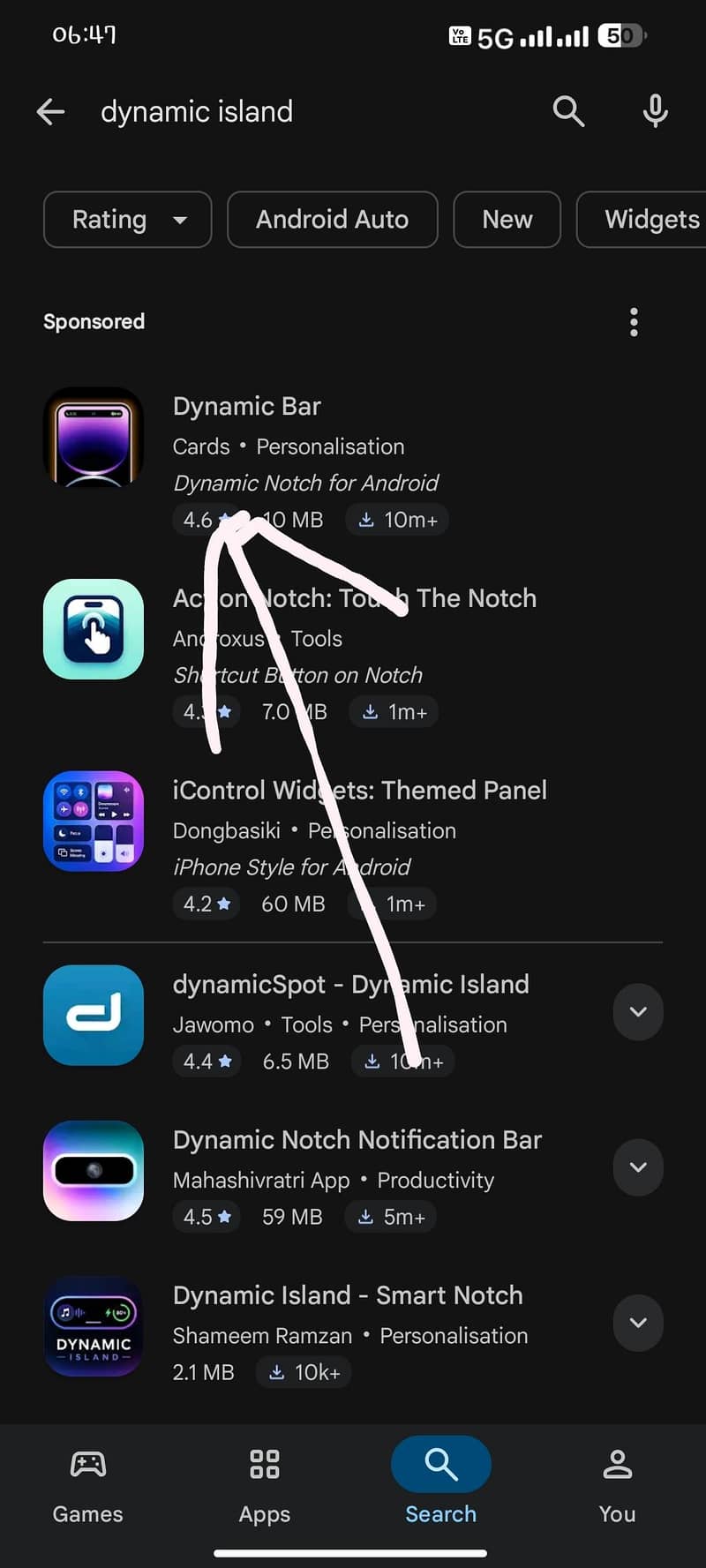Open the Rating filter dropdown
This screenshot has height=1568, width=706.
coord(128,220)
